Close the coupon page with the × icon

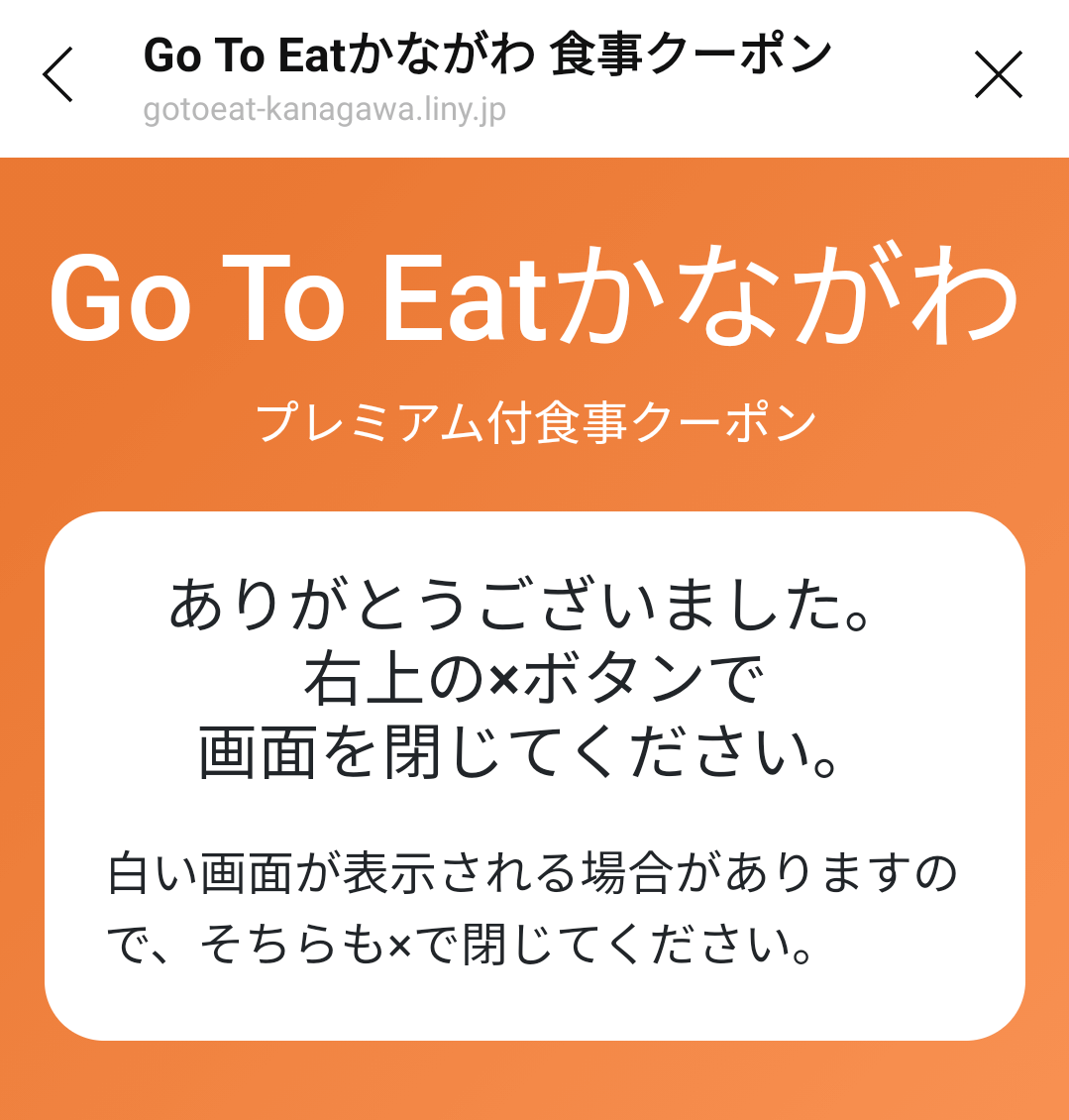point(999,74)
